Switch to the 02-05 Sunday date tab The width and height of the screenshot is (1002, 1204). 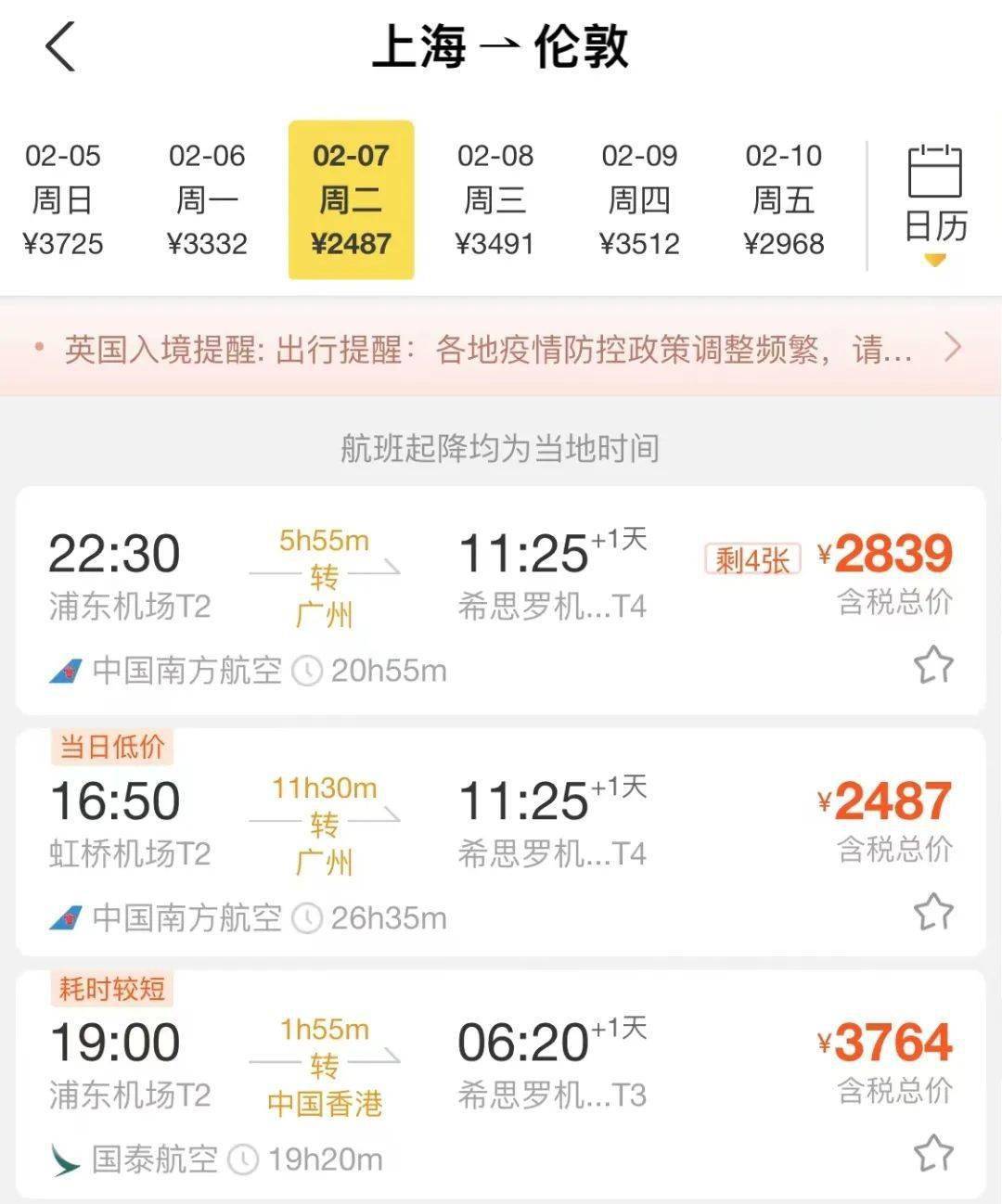63,199
